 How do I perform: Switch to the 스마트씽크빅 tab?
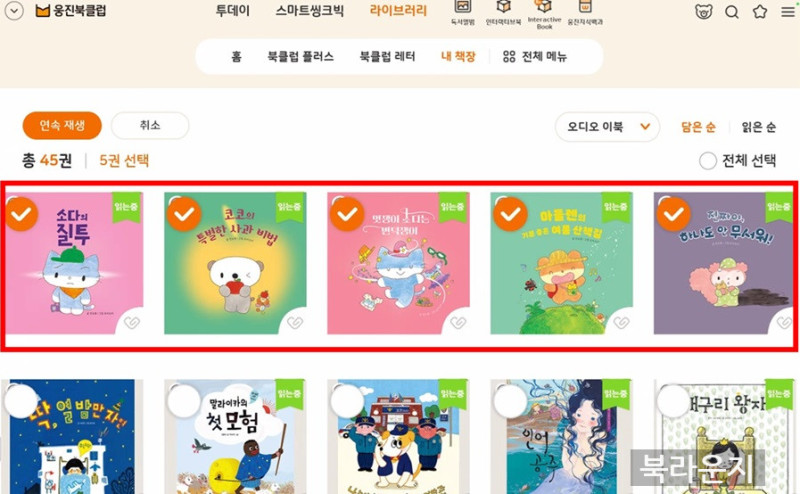310,11
